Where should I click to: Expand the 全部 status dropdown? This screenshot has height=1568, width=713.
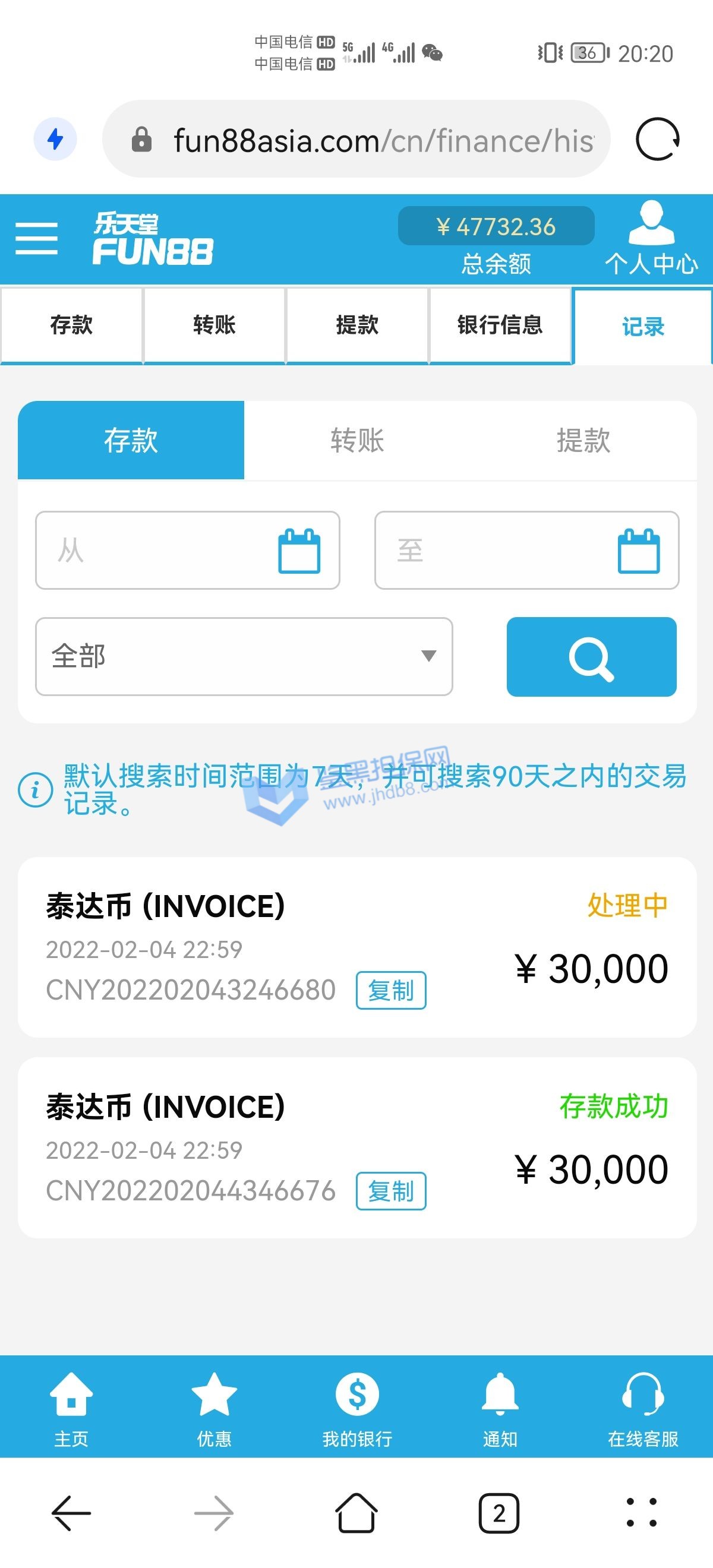click(x=244, y=656)
